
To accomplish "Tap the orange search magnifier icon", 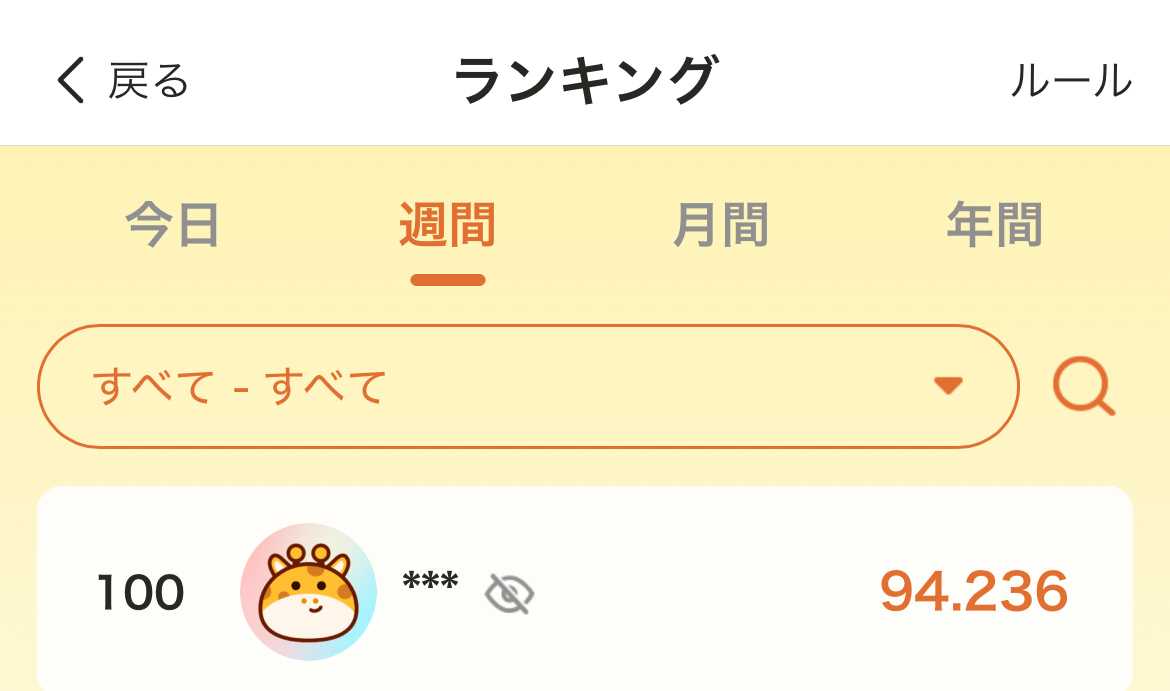I will [1083, 387].
